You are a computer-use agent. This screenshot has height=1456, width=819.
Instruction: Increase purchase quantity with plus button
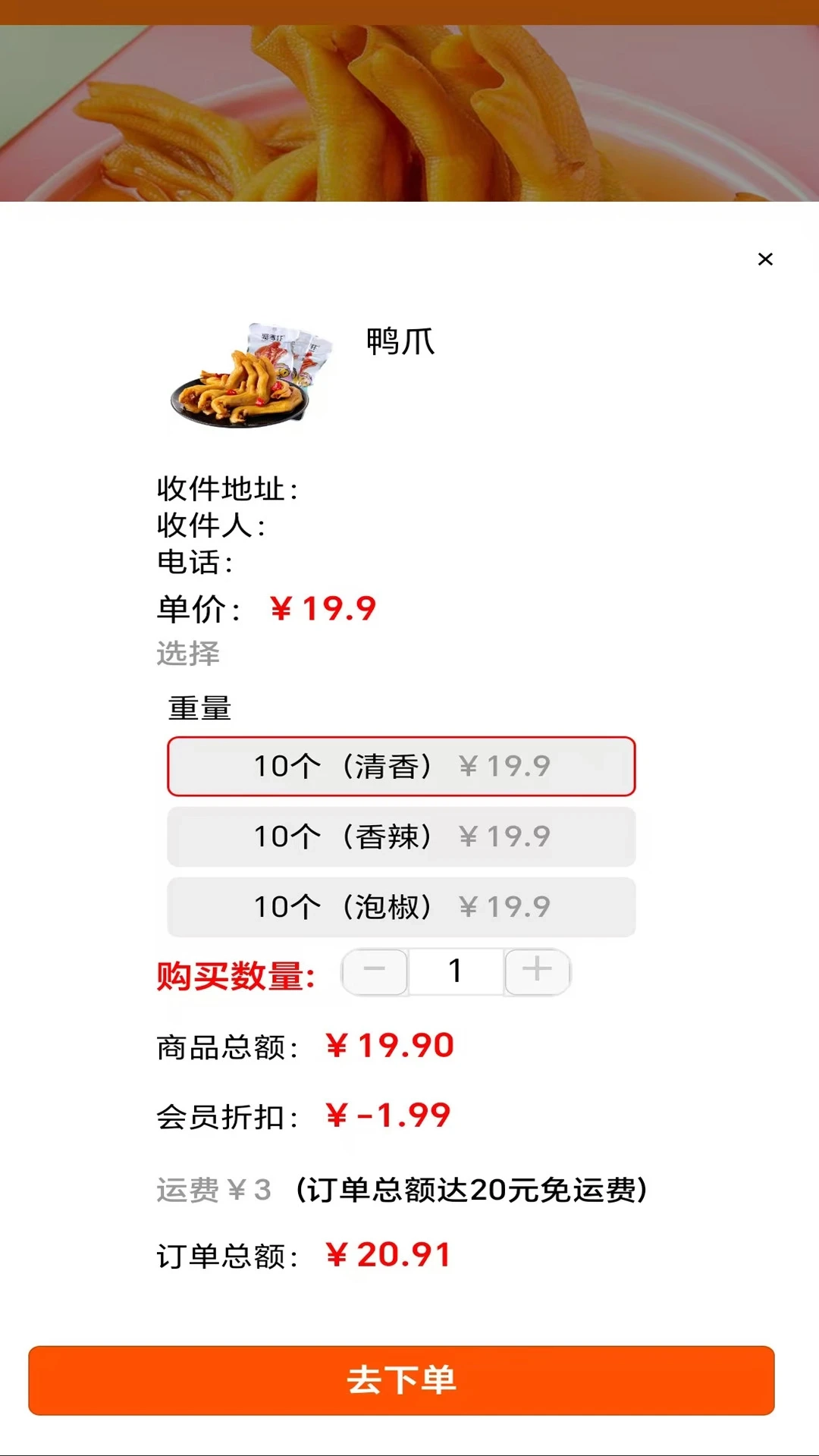tap(535, 971)
